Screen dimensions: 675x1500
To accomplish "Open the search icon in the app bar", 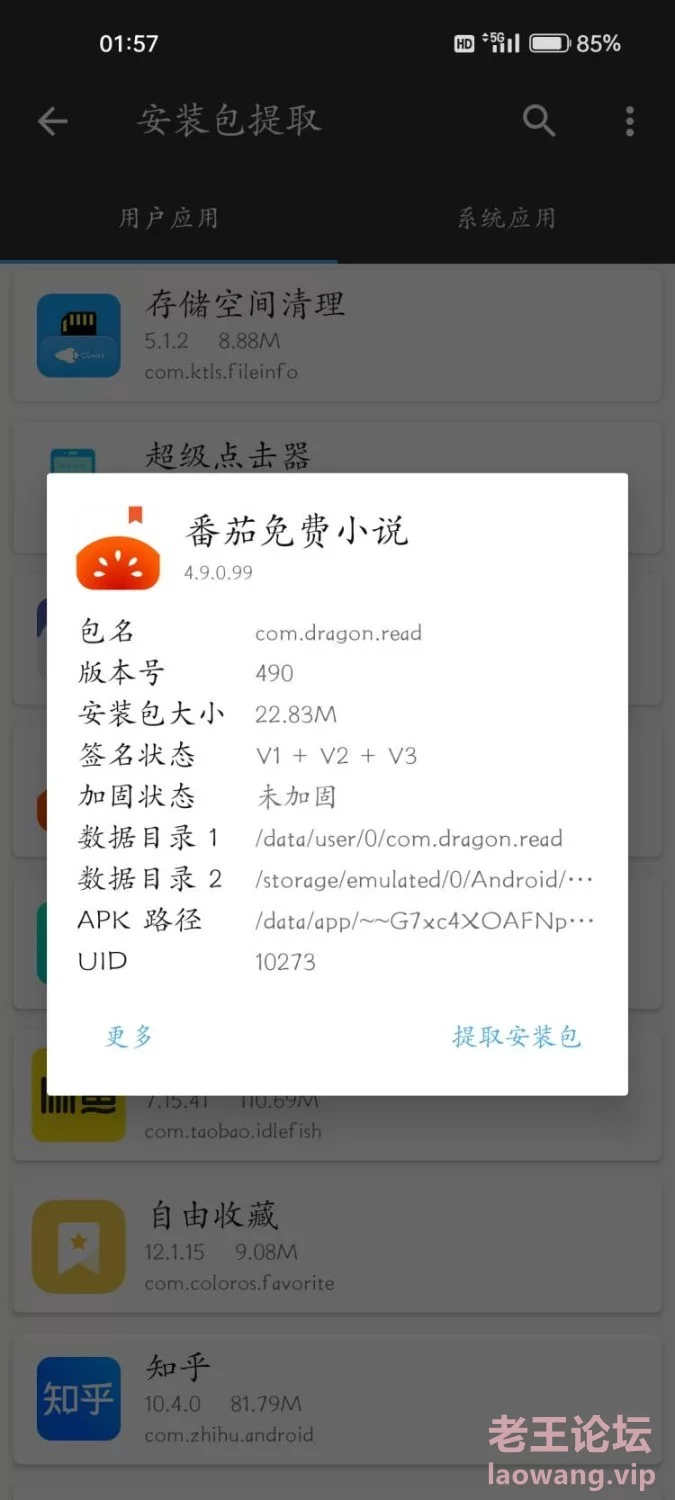I will (539, 121).
